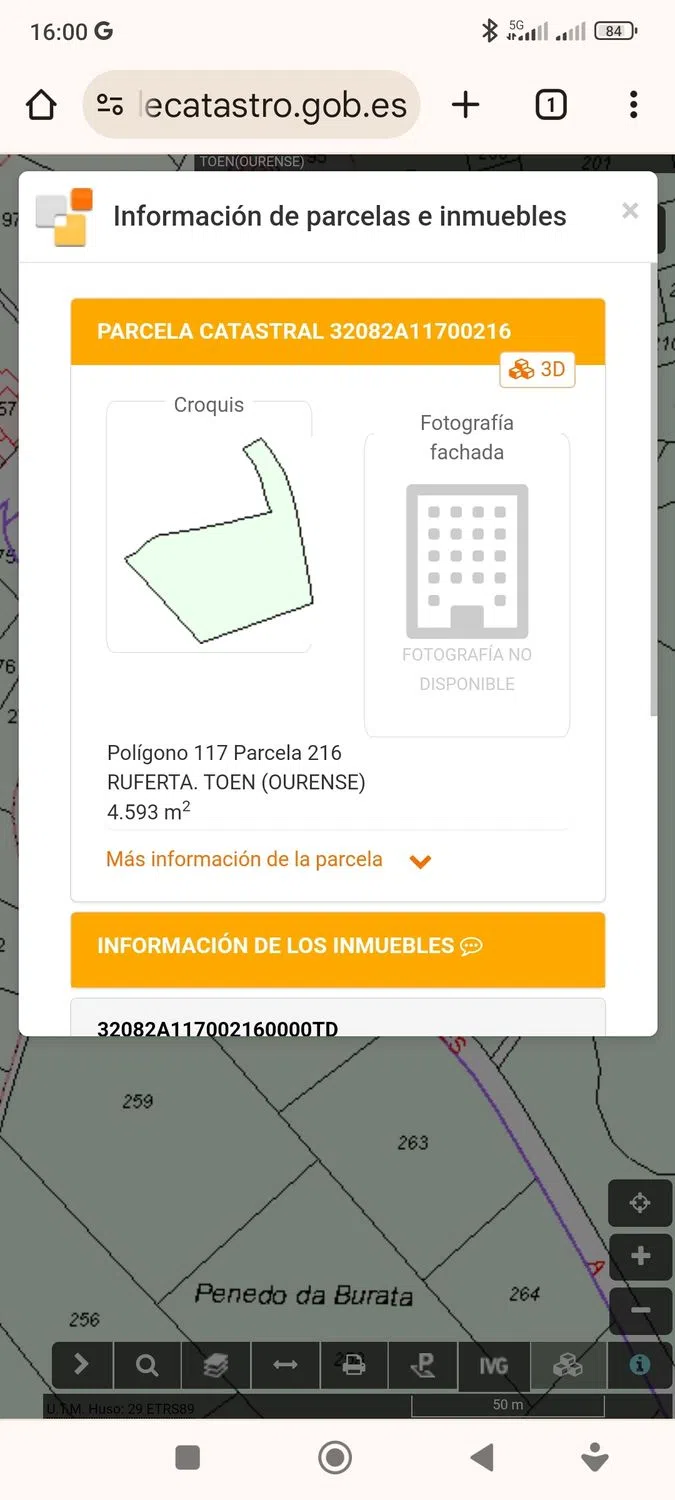Viewport: 675px width, 1500px height.
Task: Select the measure distance tool
Action: pyautogui.click(x=285, y=1366)
